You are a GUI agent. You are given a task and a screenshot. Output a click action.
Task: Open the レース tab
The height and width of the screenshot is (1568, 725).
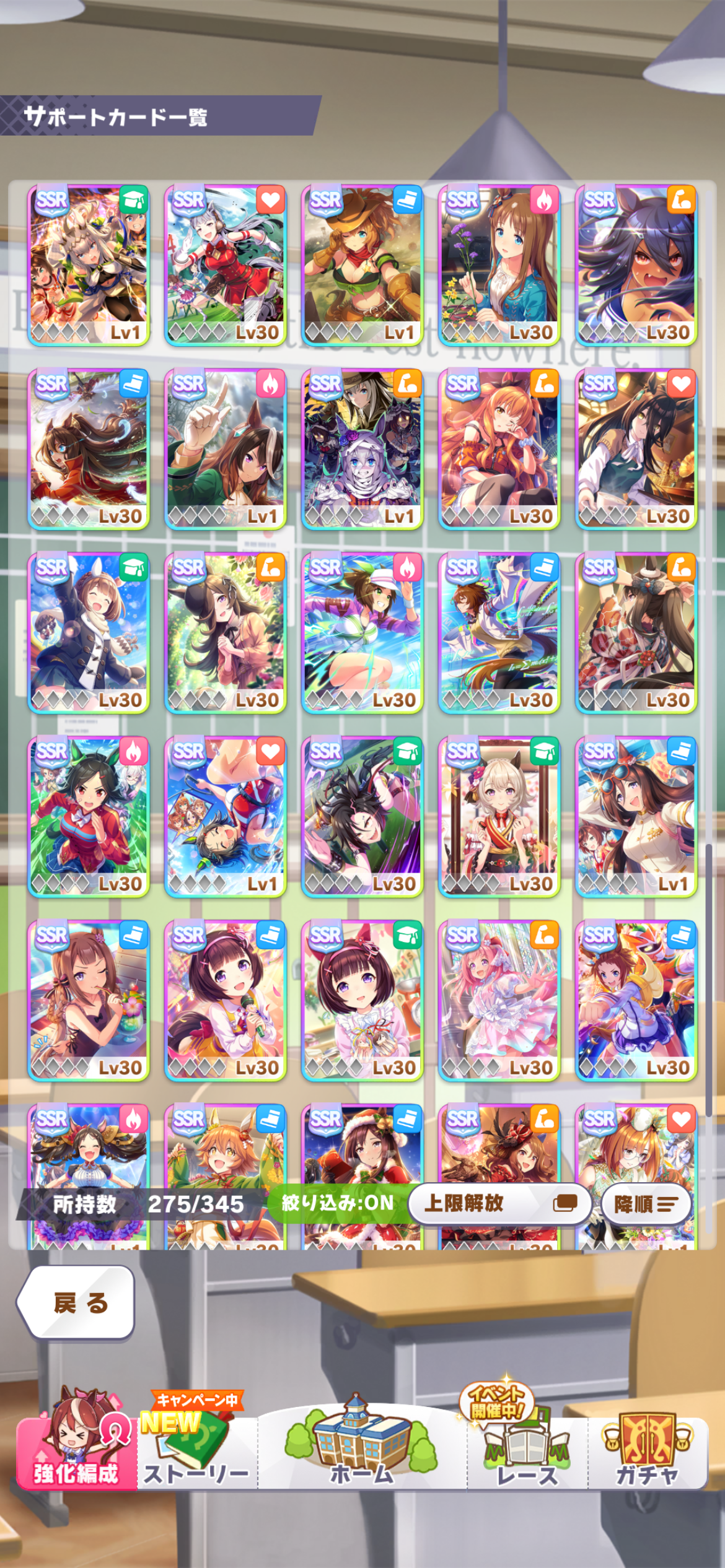point(527,1449)
